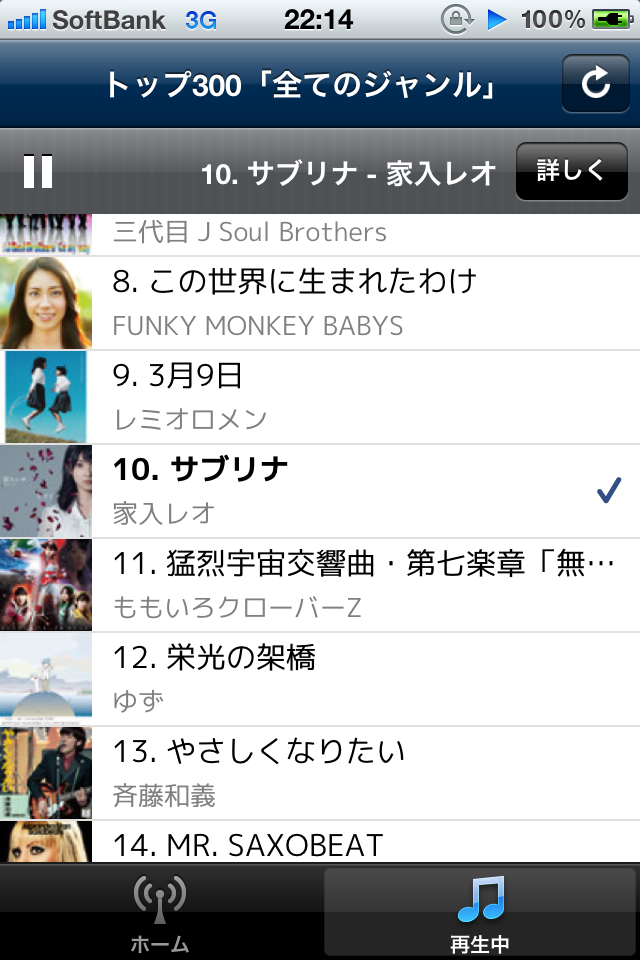Play song 11. 猛烈宇宙交響曲
Screen dimensions: 640x960
pyautogui.click(x=320, y=585)
